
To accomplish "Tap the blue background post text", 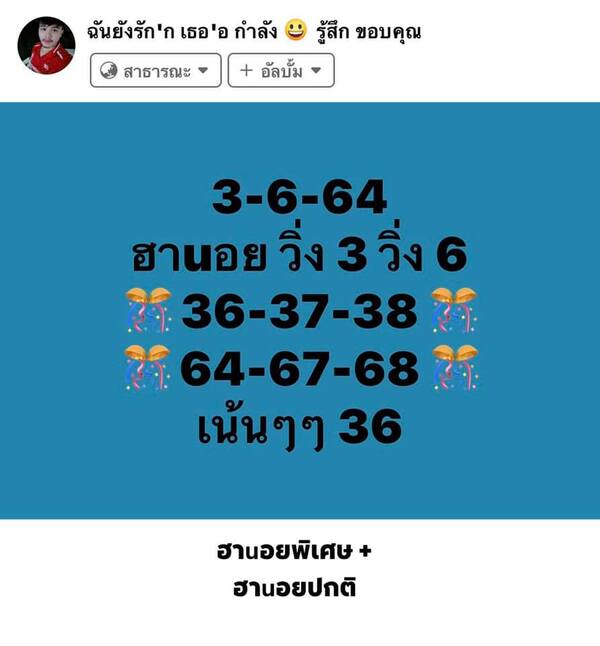I will (x=300, y=312).
